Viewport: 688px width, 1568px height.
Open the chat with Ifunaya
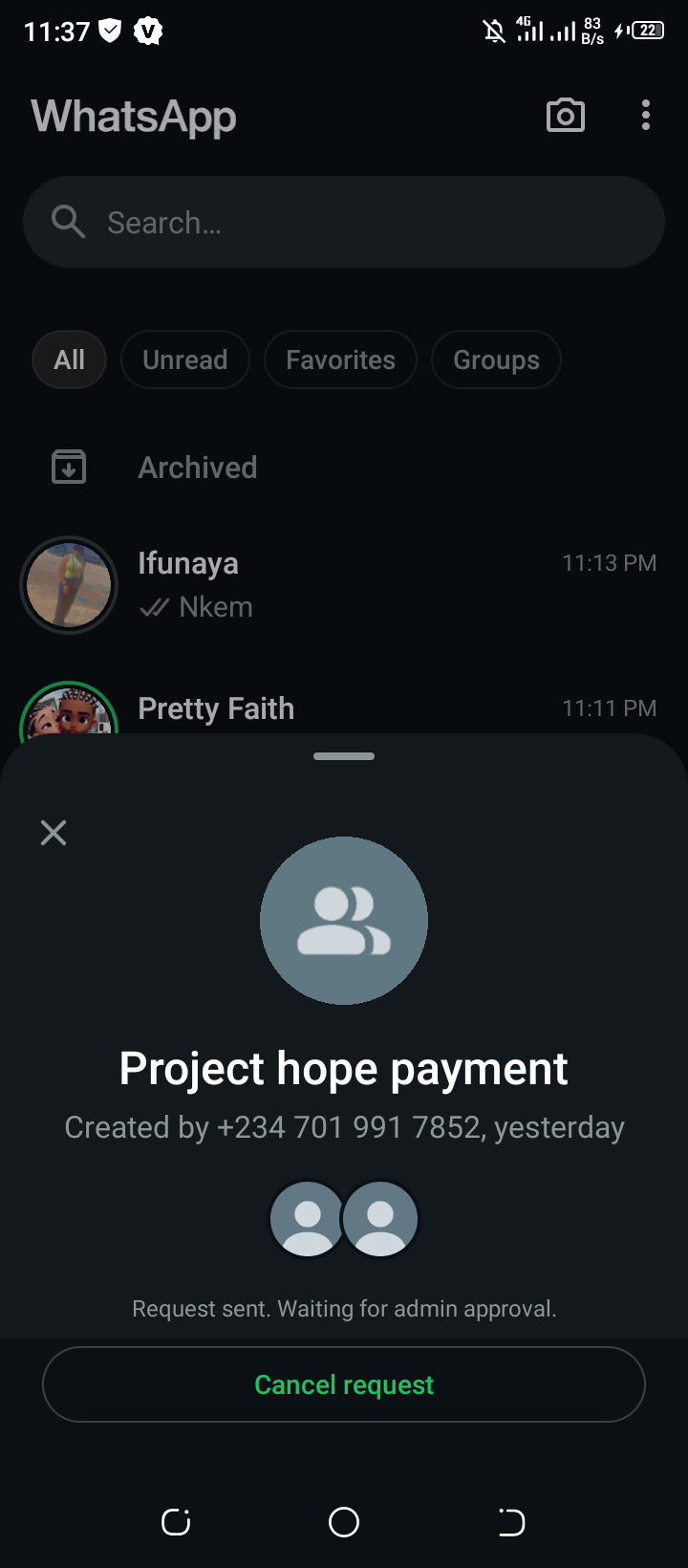344,584
